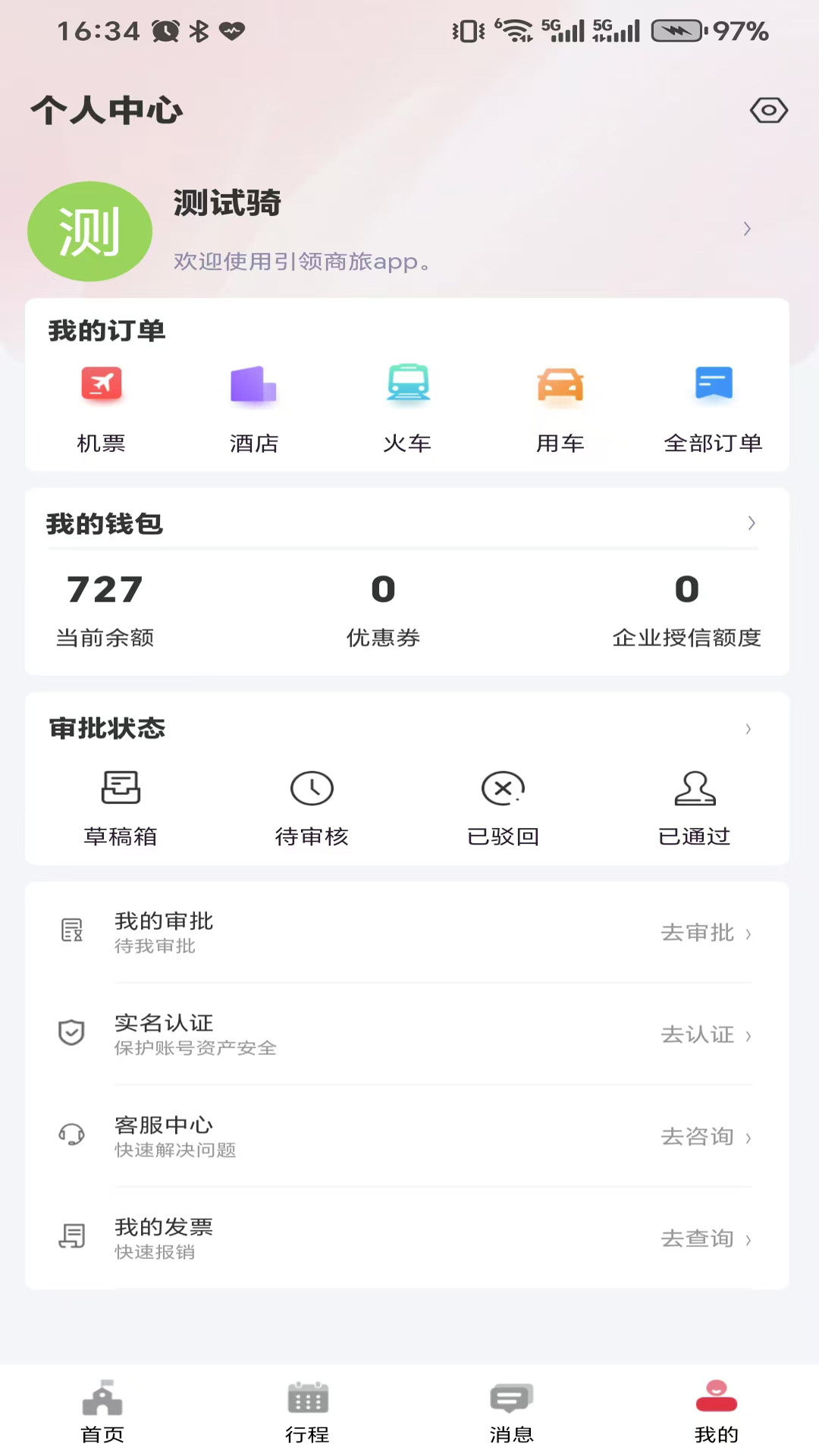Open the 客服中心 headset icon
Image resolution: width=819 pixels, height=1456 pixels.
click(x=71, y=1135)
